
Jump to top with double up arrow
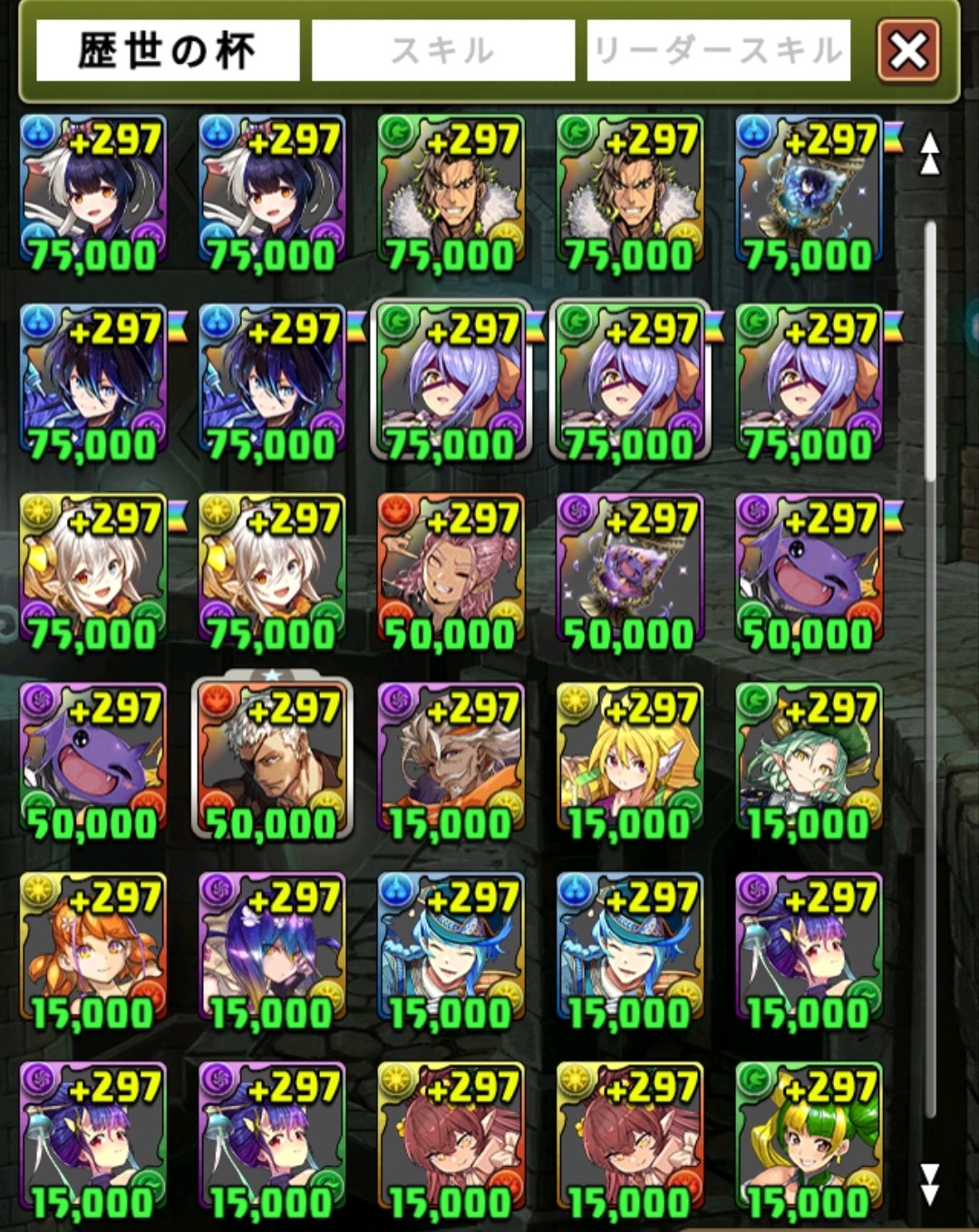pyautogui.click(x=930, y=153)
